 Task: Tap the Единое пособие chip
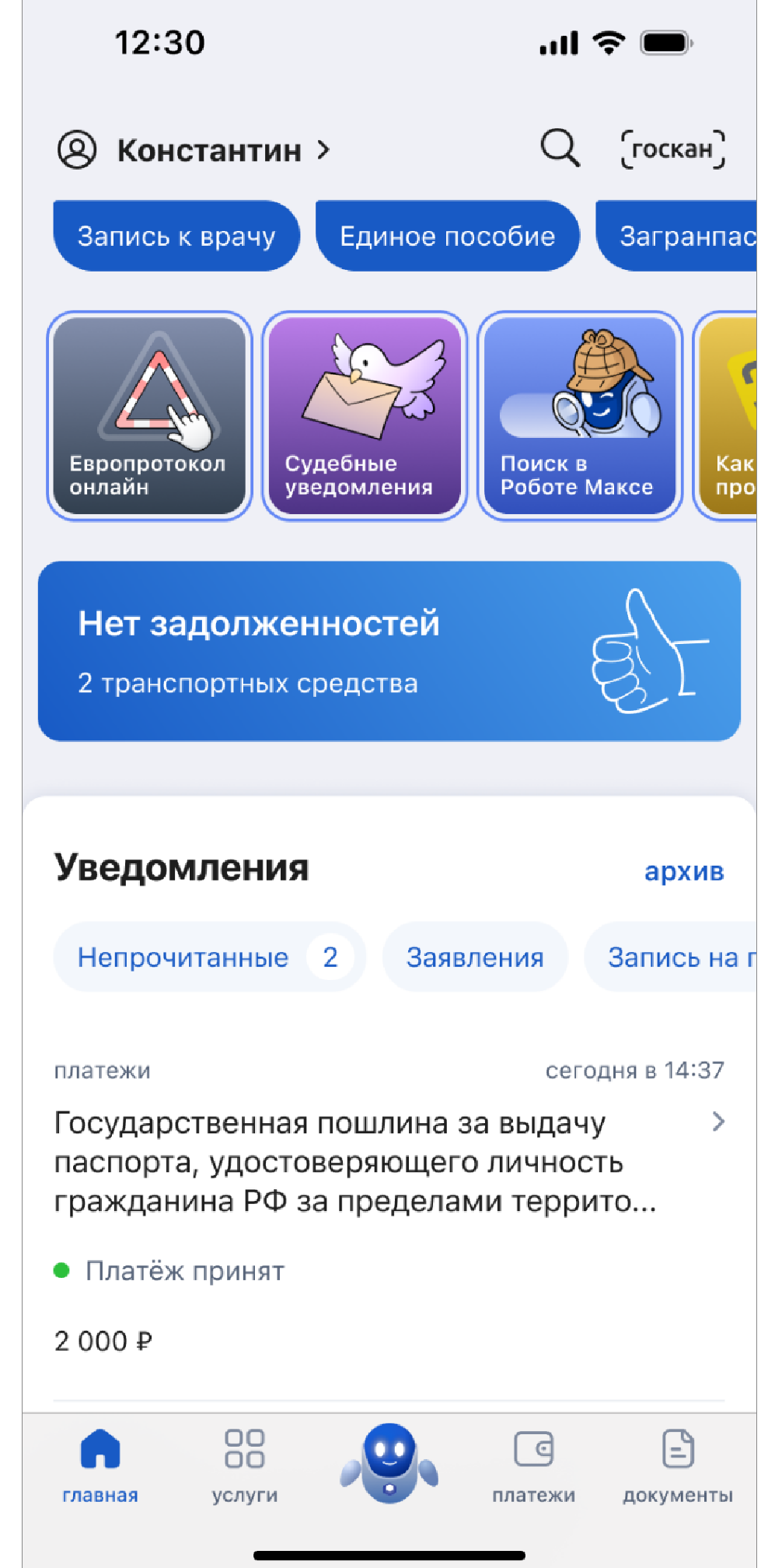click(447, 236)
